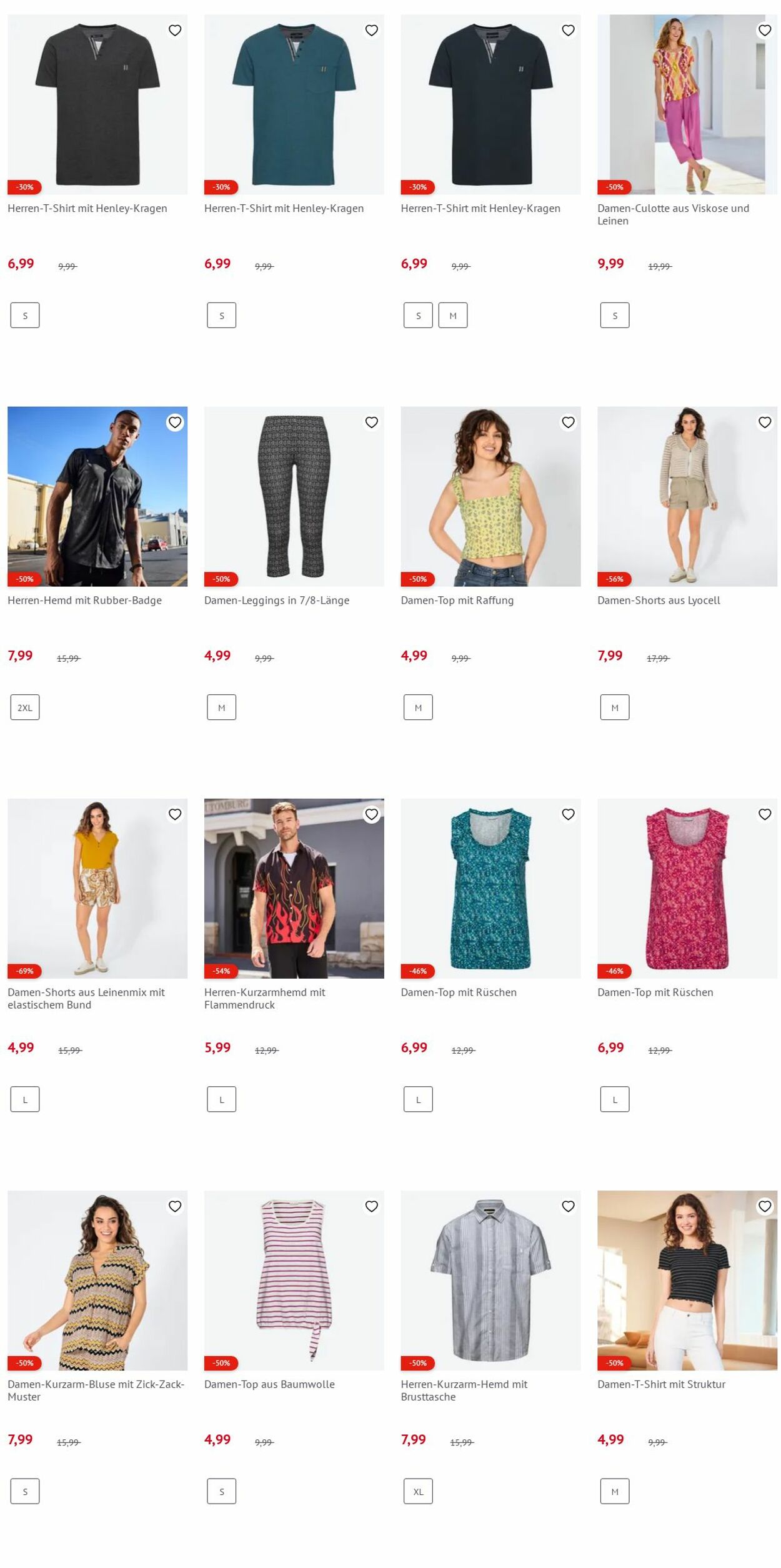This screenshot has width=781, height=1568.
Task: Choose size XL for Herren-Kurzarm-Hemd mit Brusttasche
Action: click(x=418, y=1491)
